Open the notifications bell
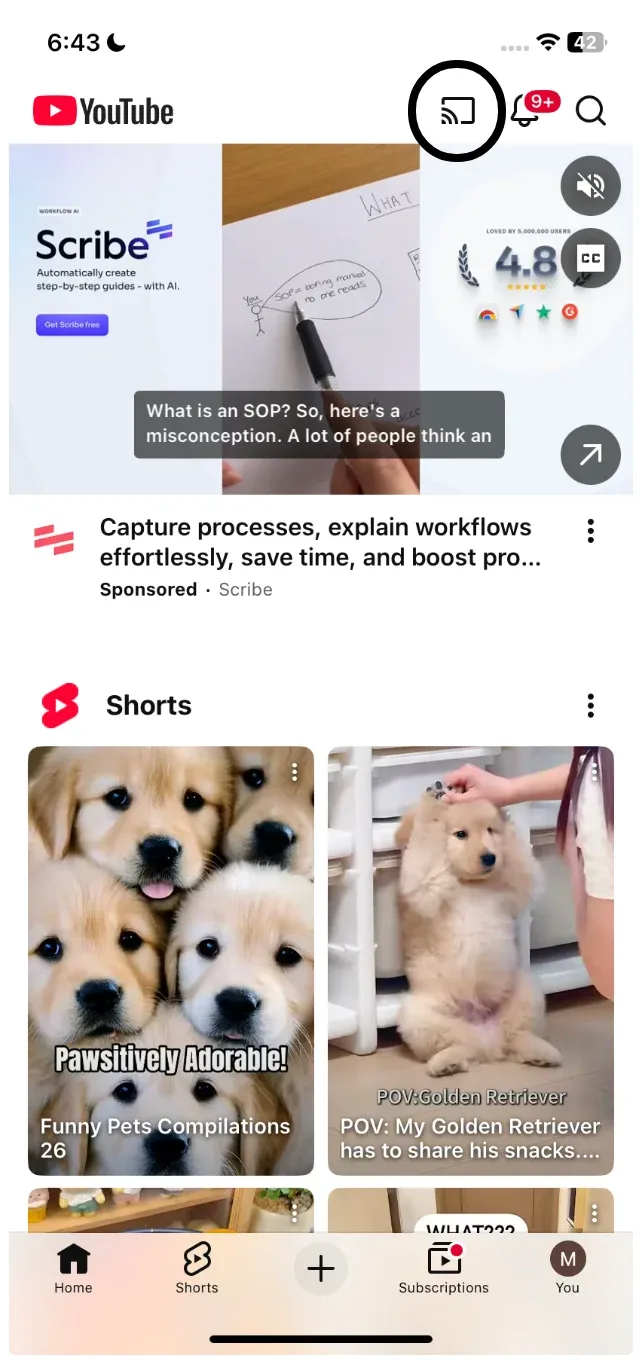This screenshot has height=1360, width=640. tap(525, 111)
